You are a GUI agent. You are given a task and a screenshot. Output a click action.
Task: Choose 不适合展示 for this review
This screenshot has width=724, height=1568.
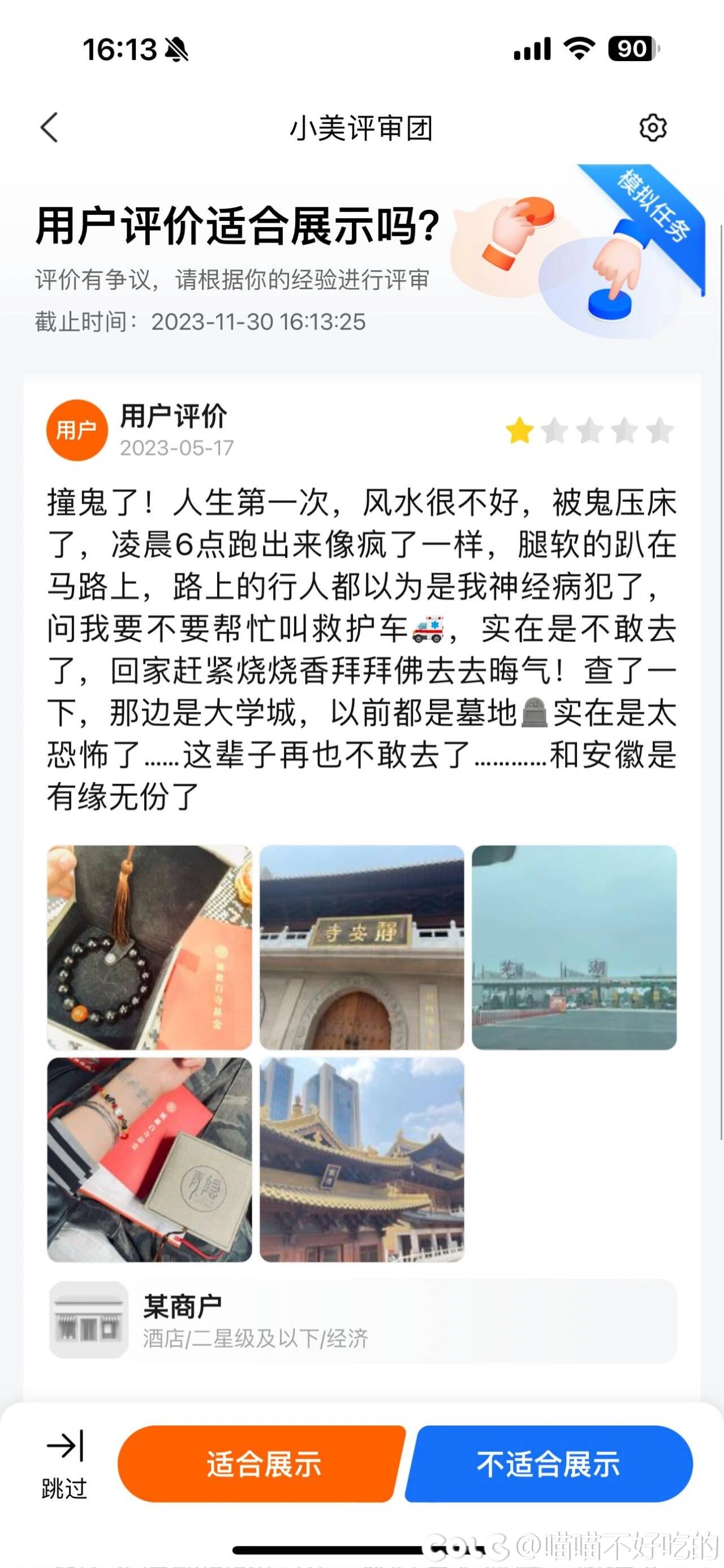click(x=548, y=1464)
